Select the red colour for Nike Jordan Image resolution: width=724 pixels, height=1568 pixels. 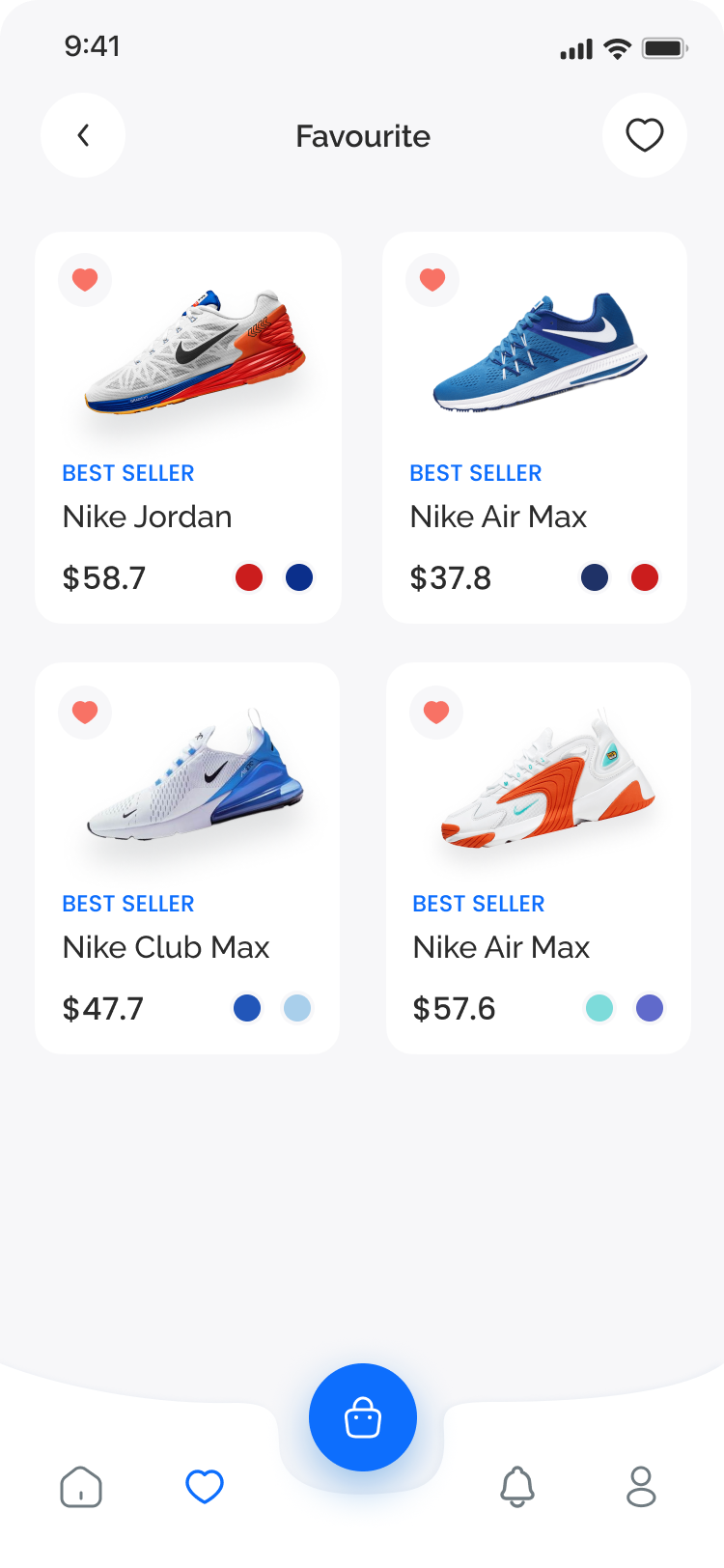pos(249,577)
